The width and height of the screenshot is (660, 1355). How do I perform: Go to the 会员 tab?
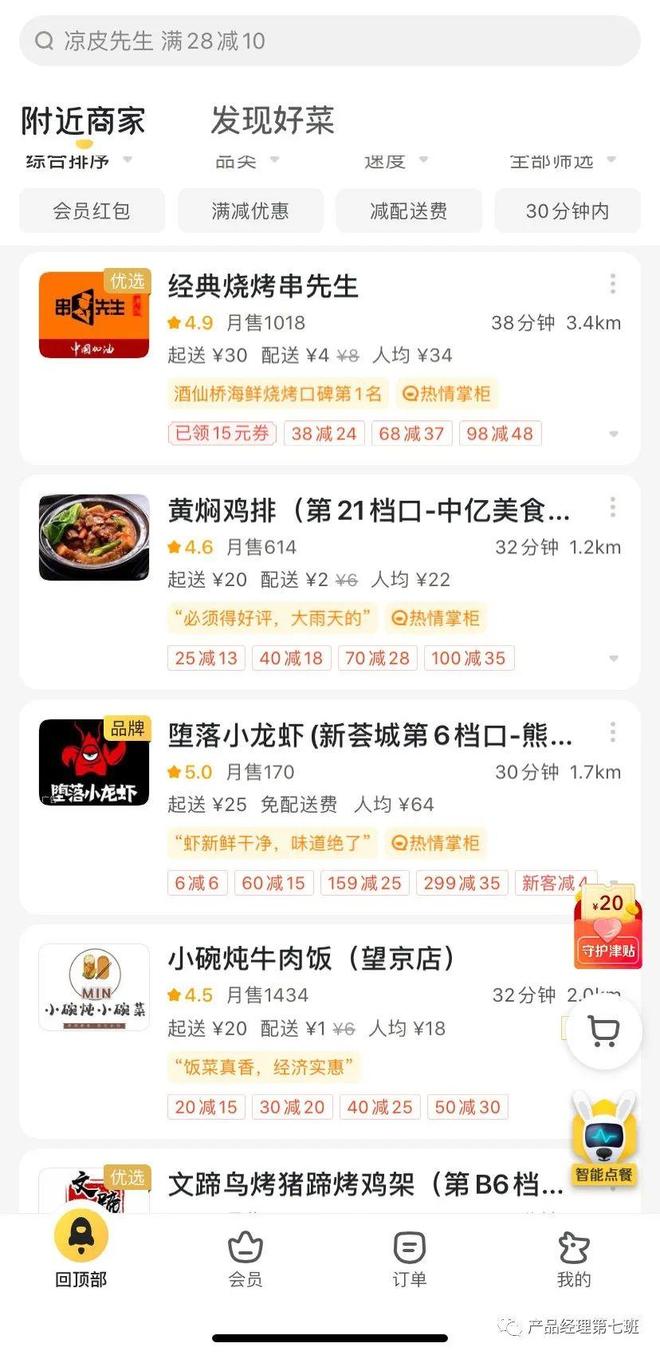coord(245,1258)
